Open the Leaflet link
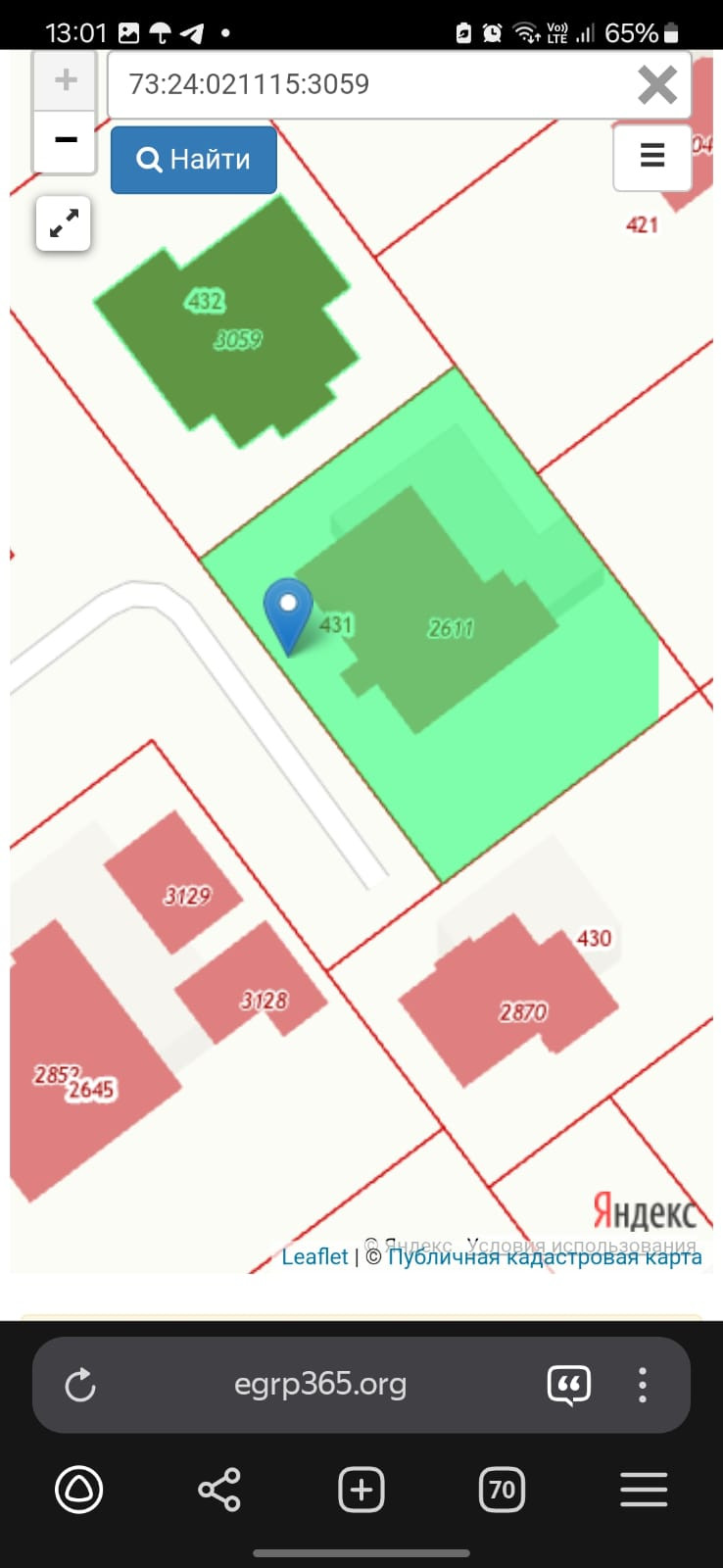The image size is (723, 1568). (314, 1256)
